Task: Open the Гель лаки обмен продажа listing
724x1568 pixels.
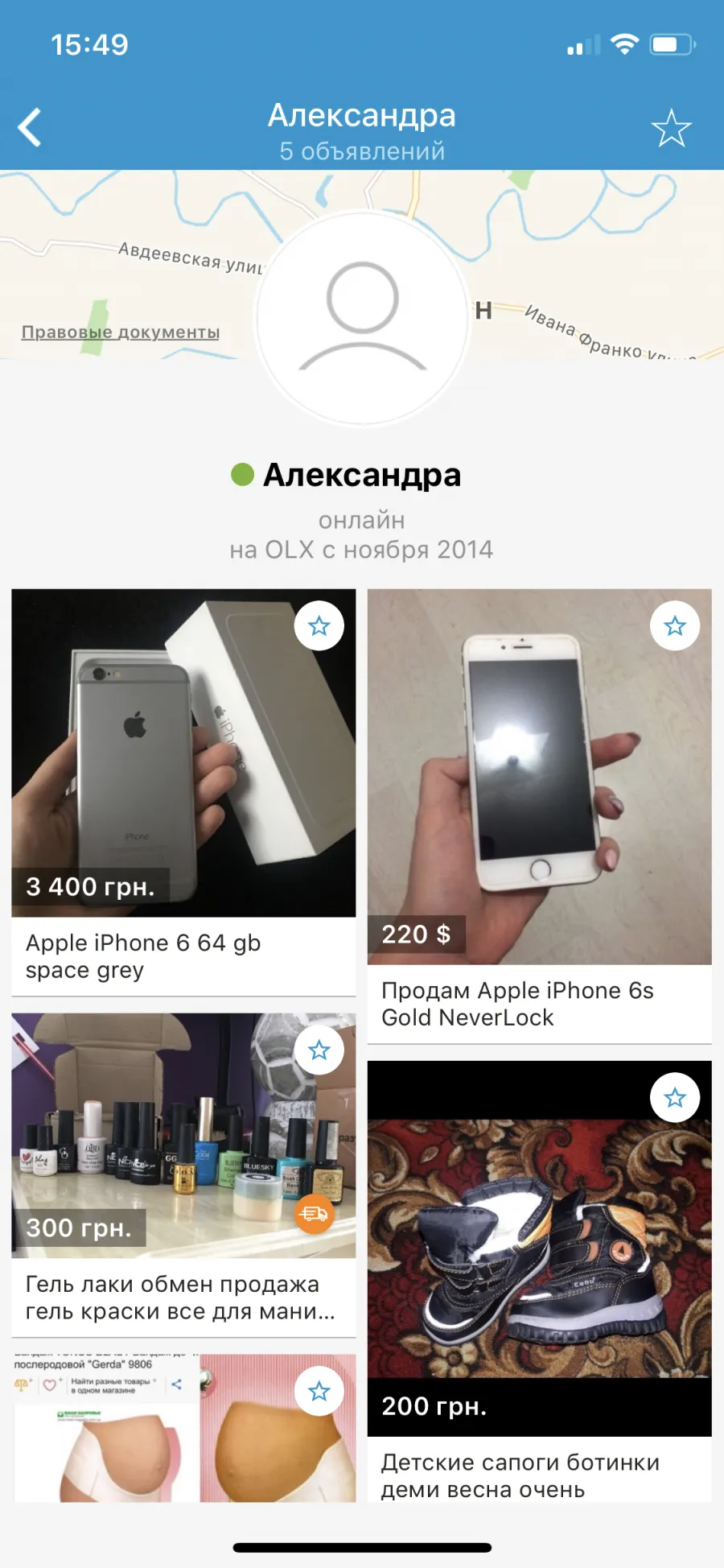Action: click(183, 1175)
